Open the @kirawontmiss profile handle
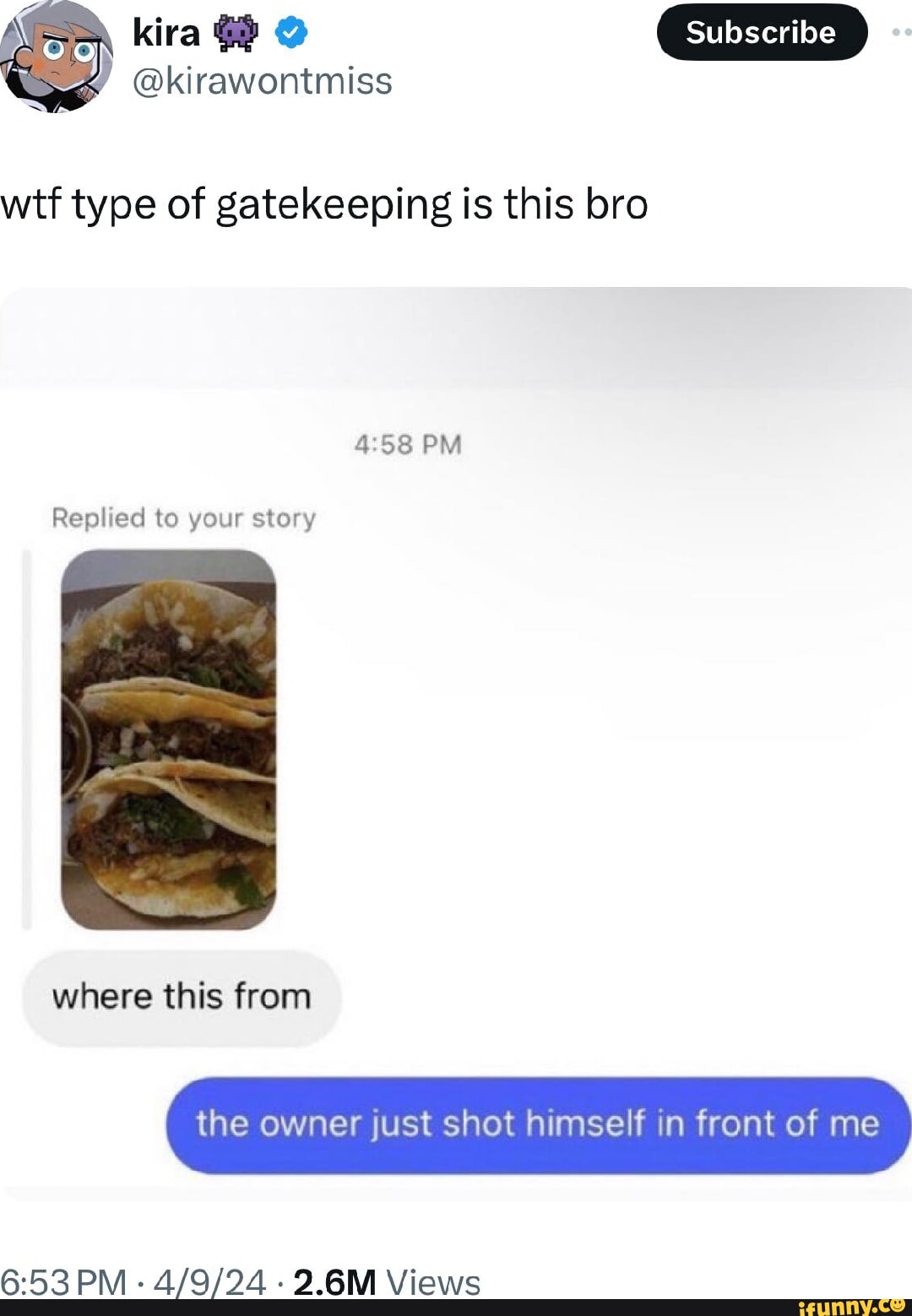Screen dimensions: 912x1316 [262, 81]
